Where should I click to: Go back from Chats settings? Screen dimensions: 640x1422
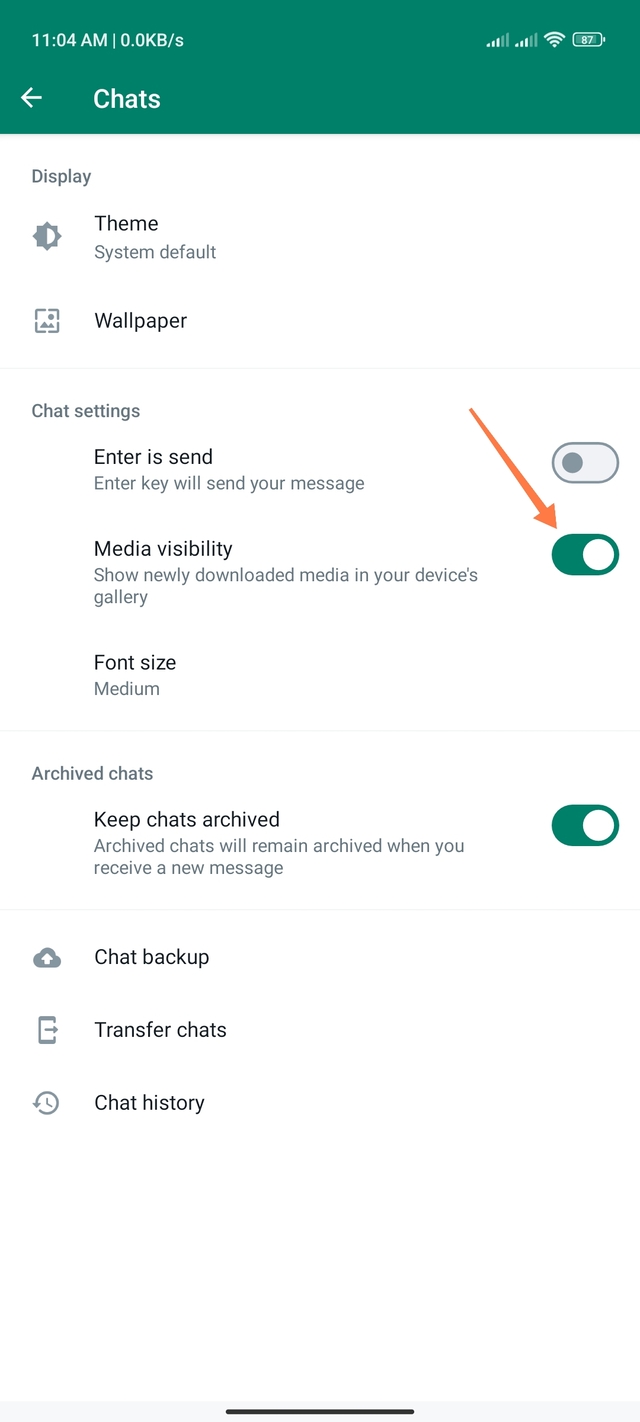32,98
